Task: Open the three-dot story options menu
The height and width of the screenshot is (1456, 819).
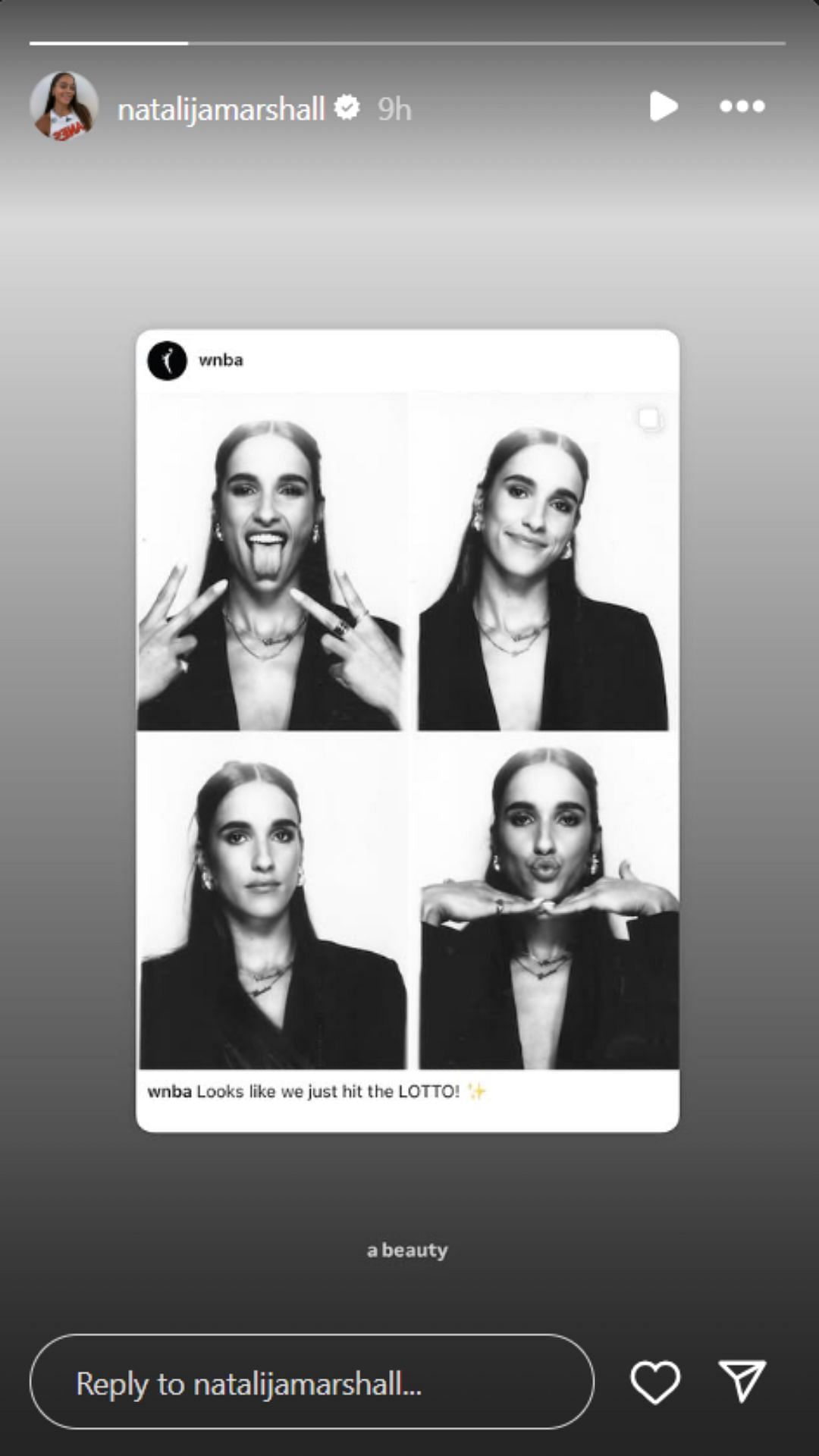Action: tap(742, 106)
